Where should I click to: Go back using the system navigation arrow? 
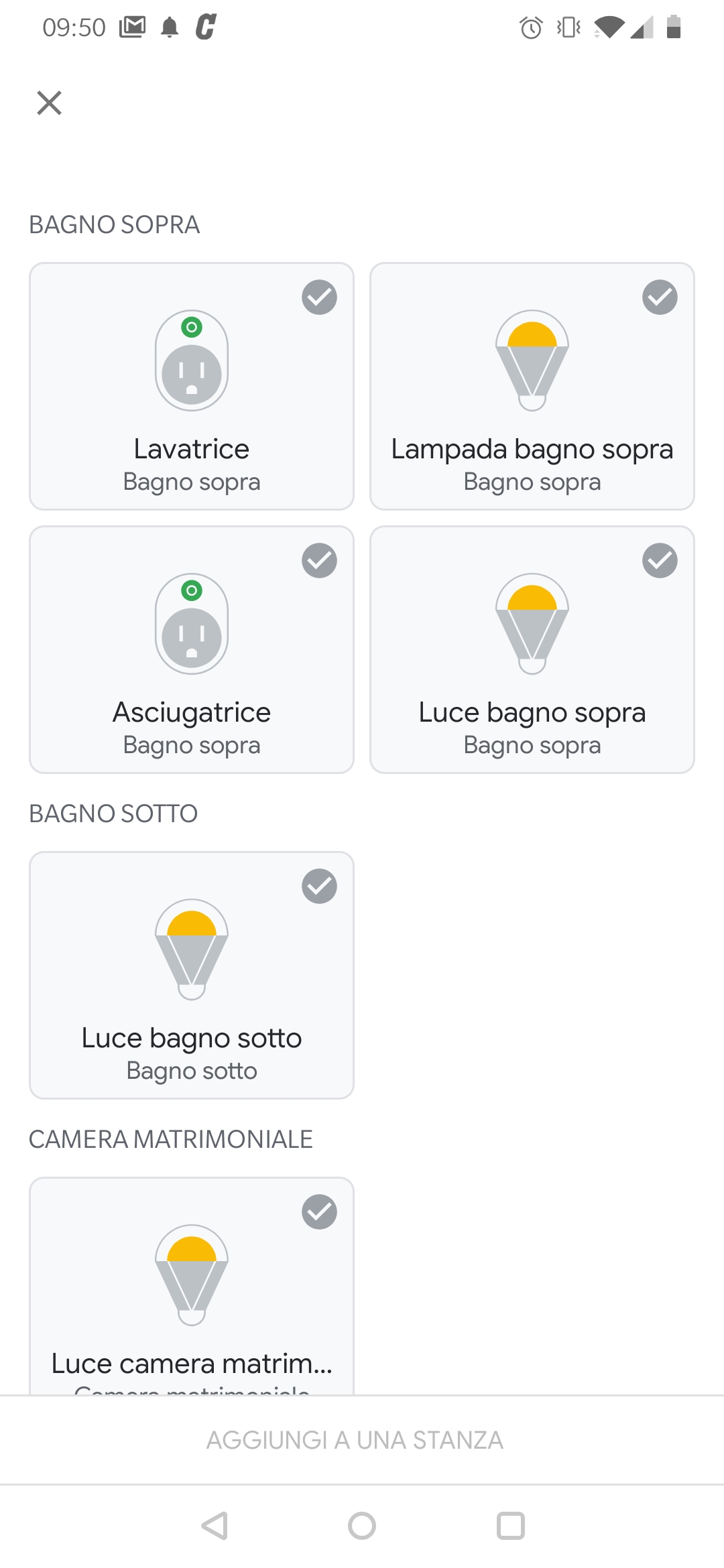[215, 1526]
